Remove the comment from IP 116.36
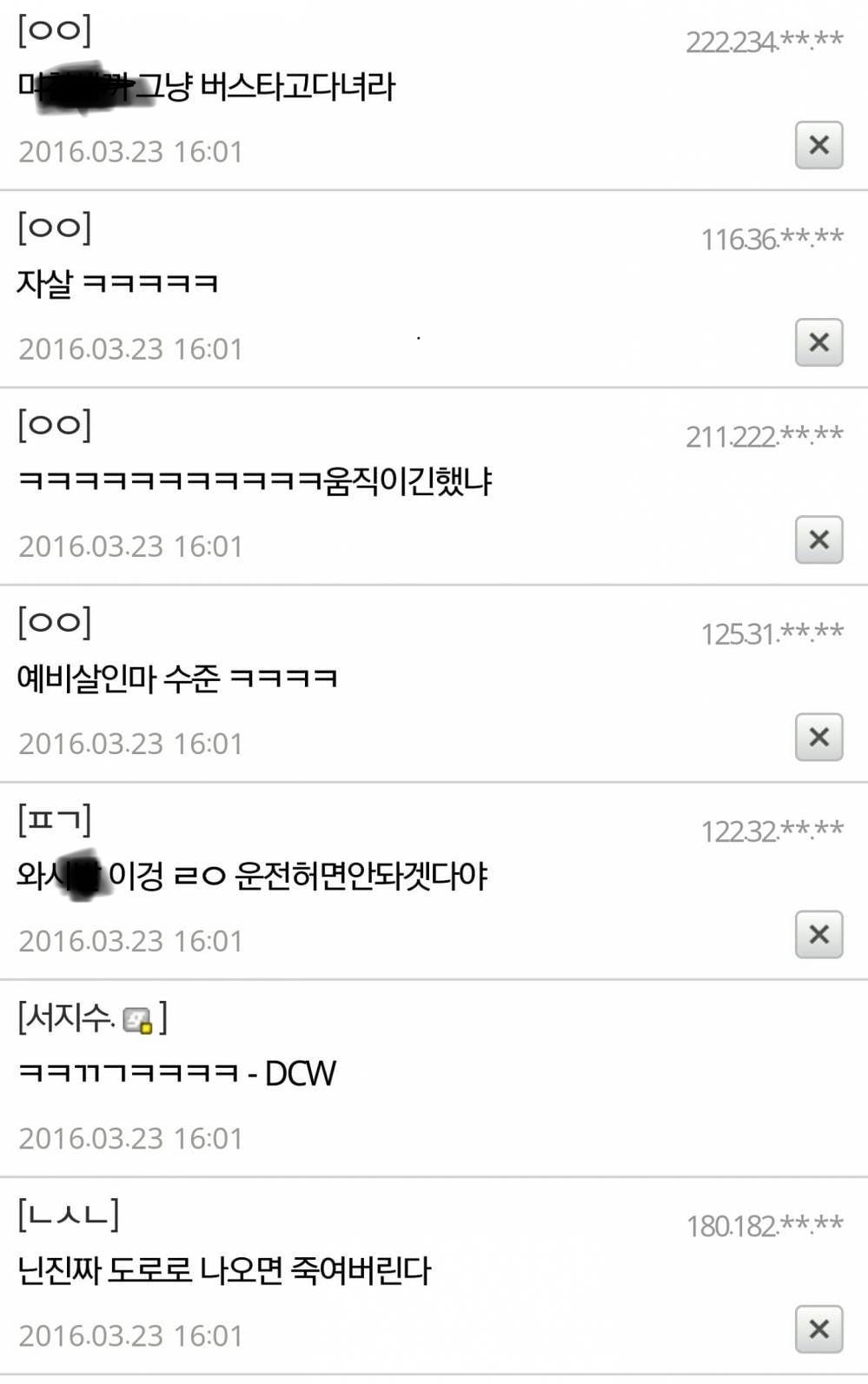This screenshot has height=1384, width=868. pos(818,342)
